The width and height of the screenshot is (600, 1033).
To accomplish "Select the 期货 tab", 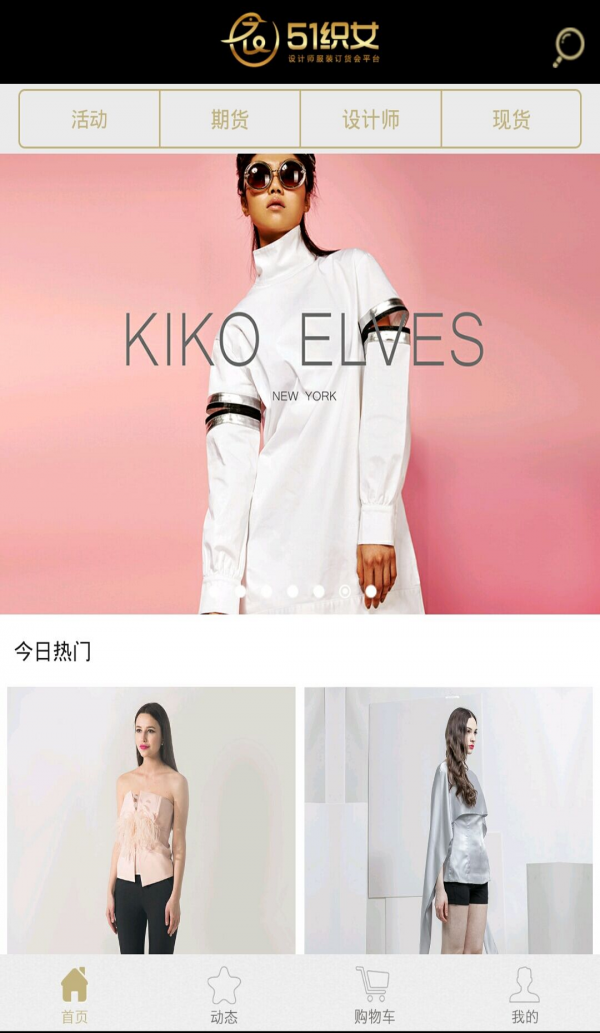I will click(x=230, y=120).
